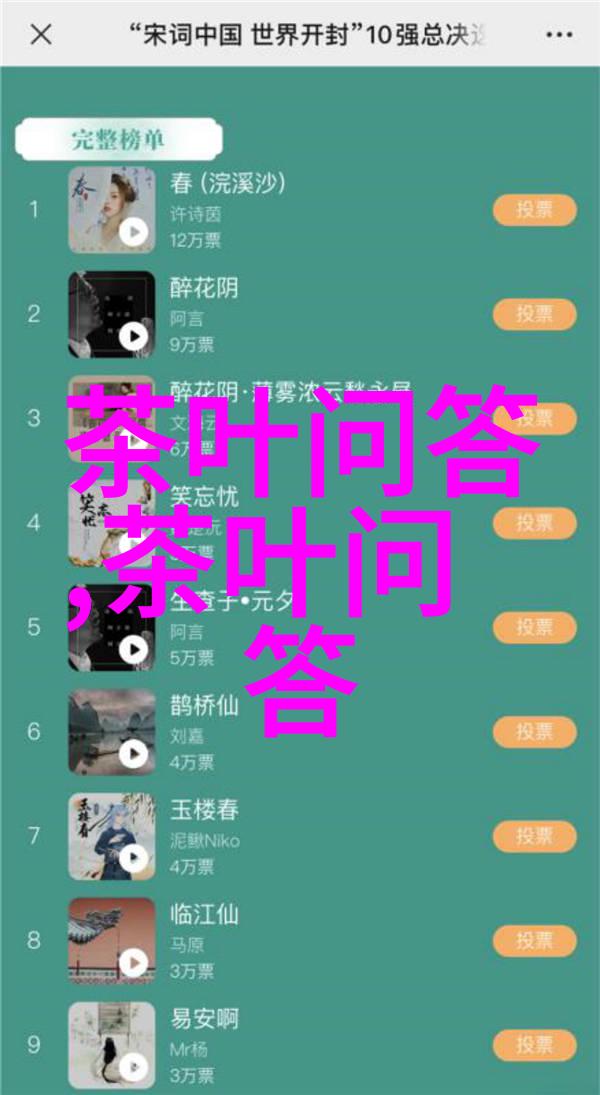Play 醉花阴 by 阿言
The height and width of the screenshot is (1095, 600).
click(133, 337)
